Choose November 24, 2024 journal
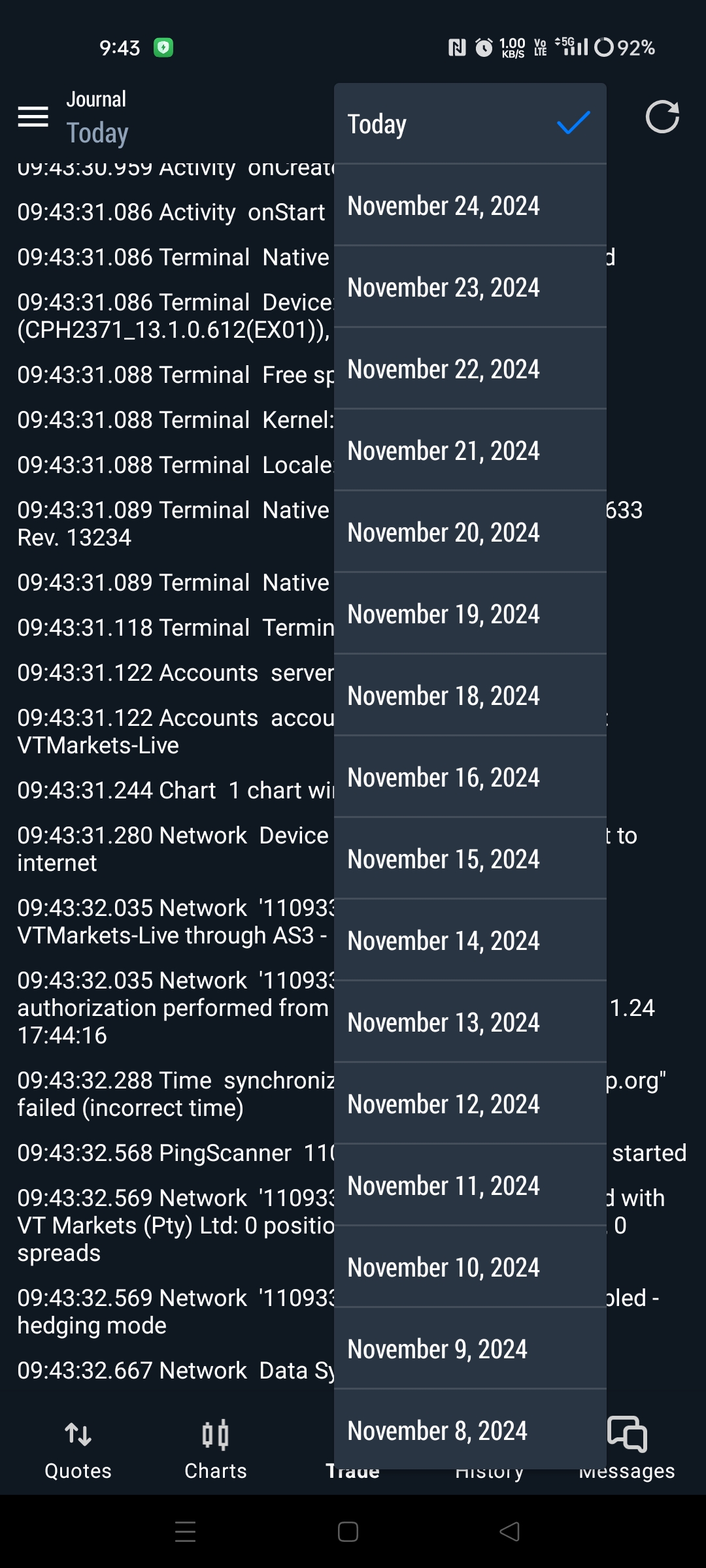706x1568 pixels. click(x=470, y=205)
